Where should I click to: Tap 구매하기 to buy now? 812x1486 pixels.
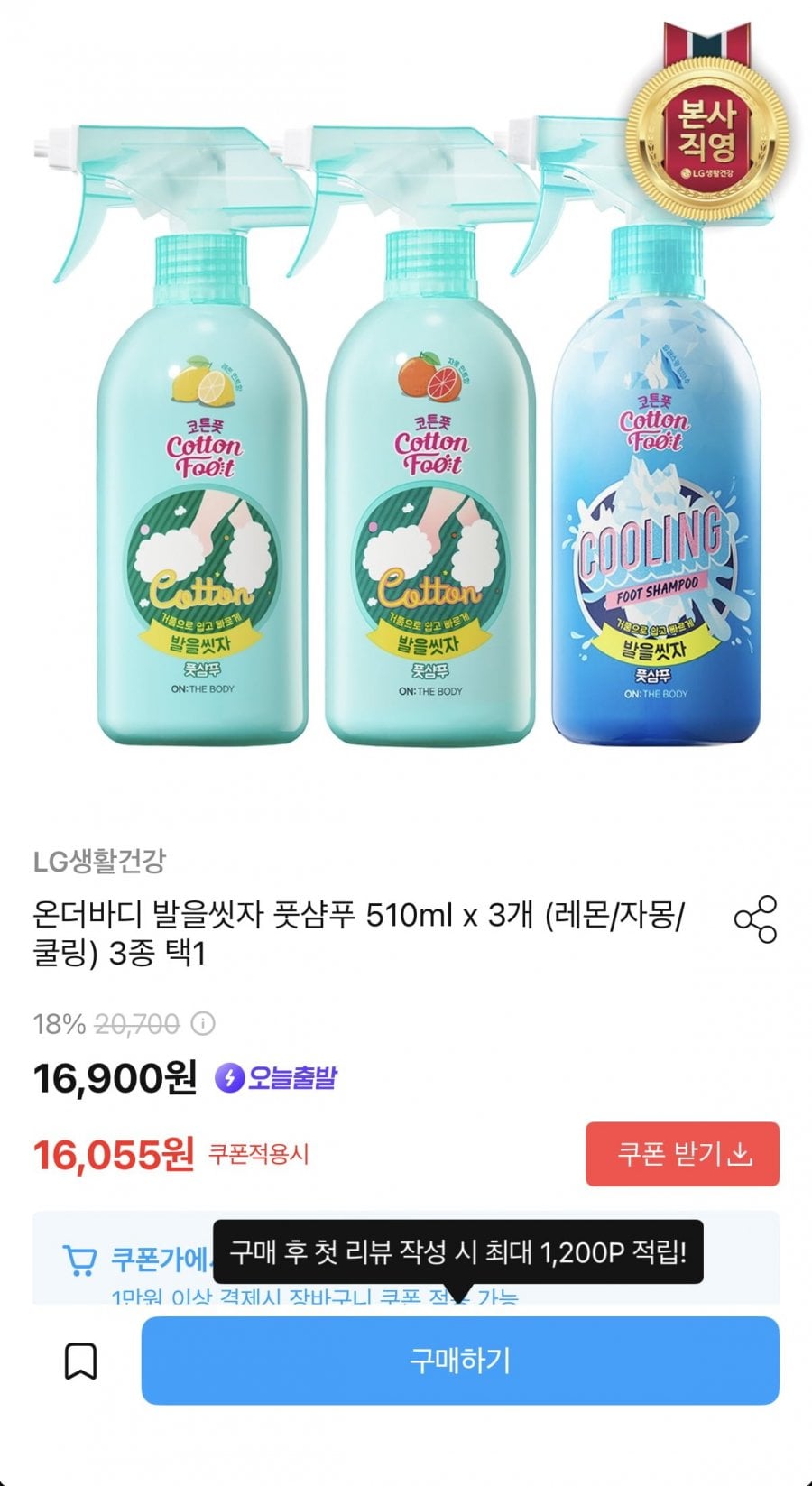pyautogui.click(x=460, y=1360)
